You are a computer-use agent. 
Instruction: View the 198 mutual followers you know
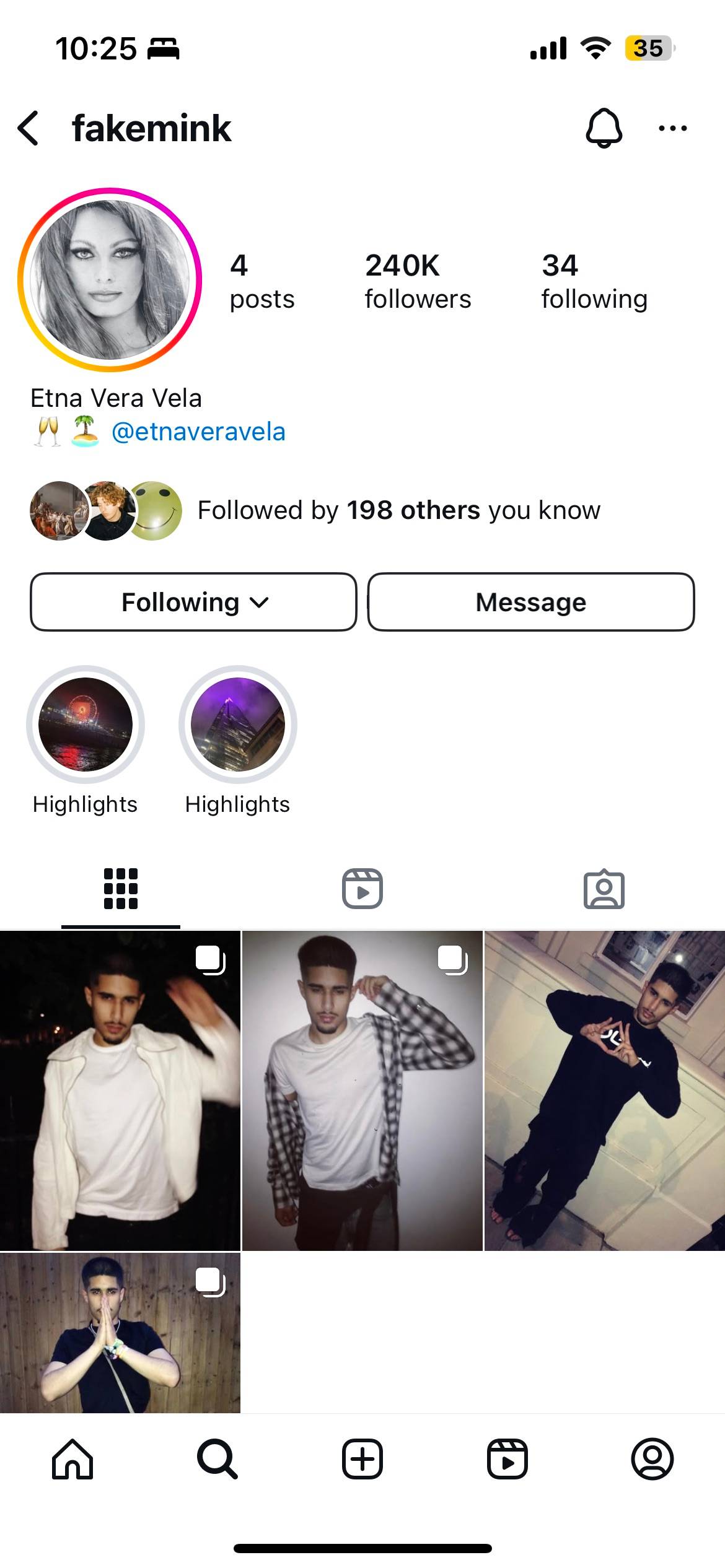398,510
